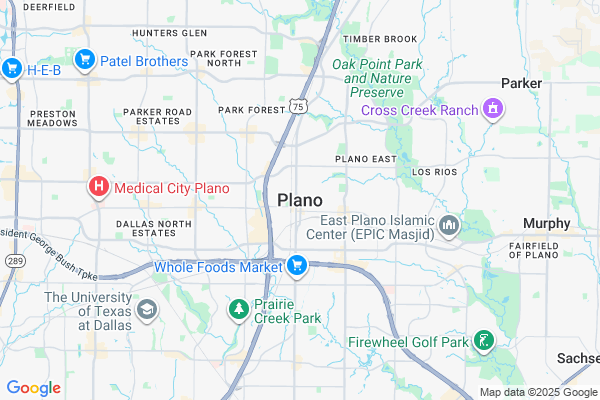Select the East Plano Islamic Center pin
Viewport: 600px width, 400px height.
(448, 227)
